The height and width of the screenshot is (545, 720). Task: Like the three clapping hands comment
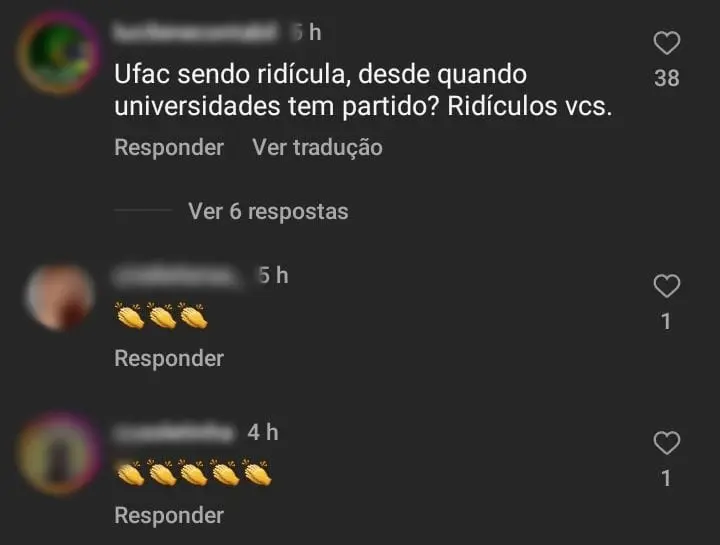point(666,287)
